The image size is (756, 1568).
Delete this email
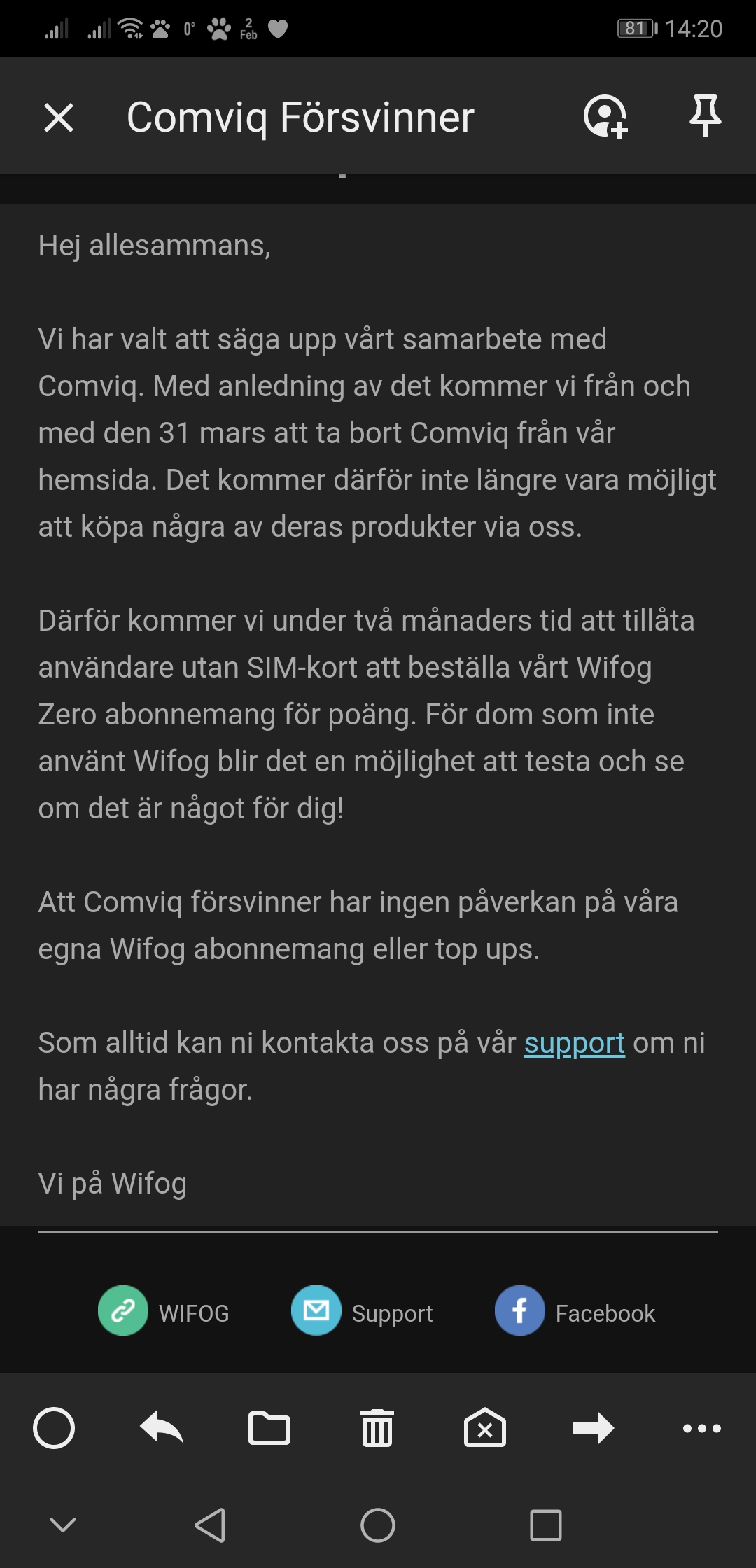(377, 1428)
